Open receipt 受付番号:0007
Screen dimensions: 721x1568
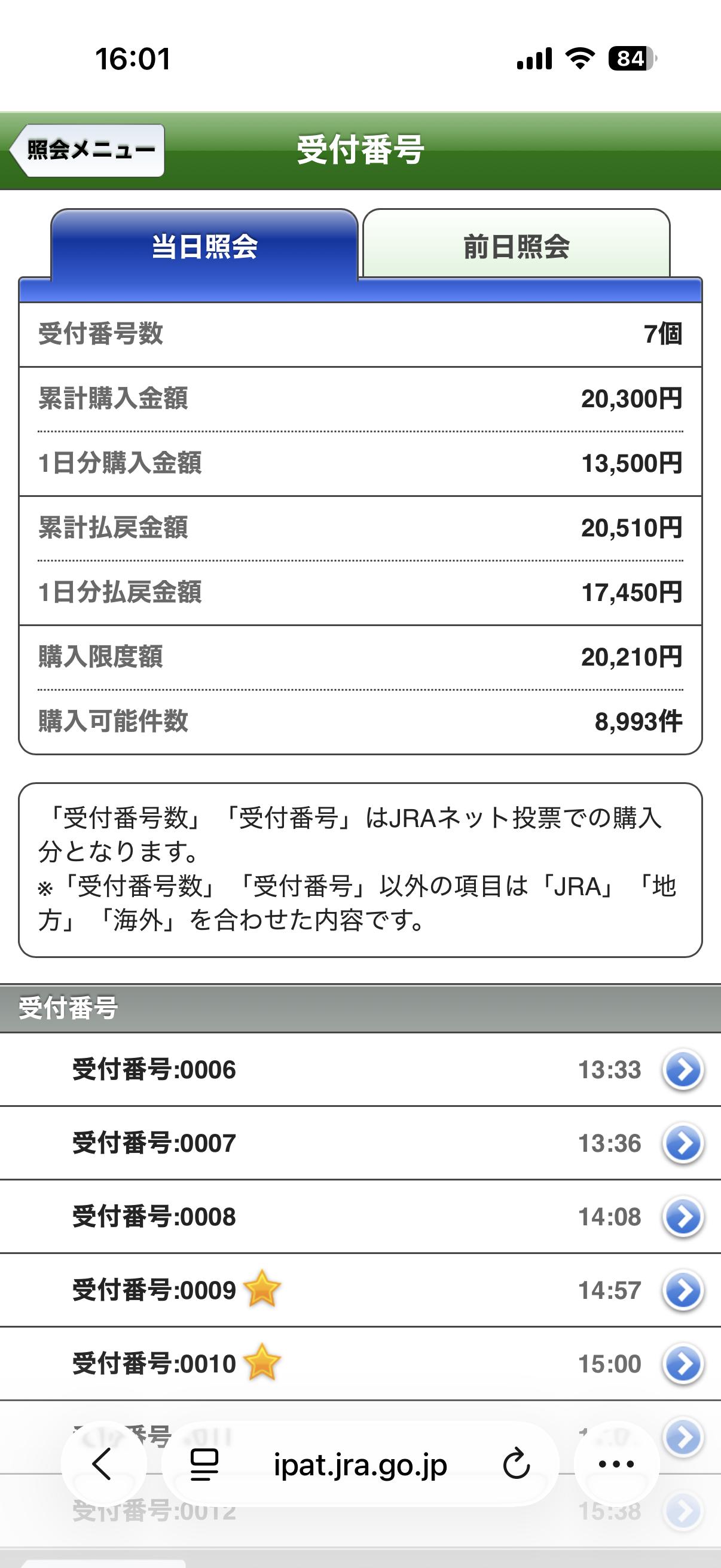tap(683, 1143)
